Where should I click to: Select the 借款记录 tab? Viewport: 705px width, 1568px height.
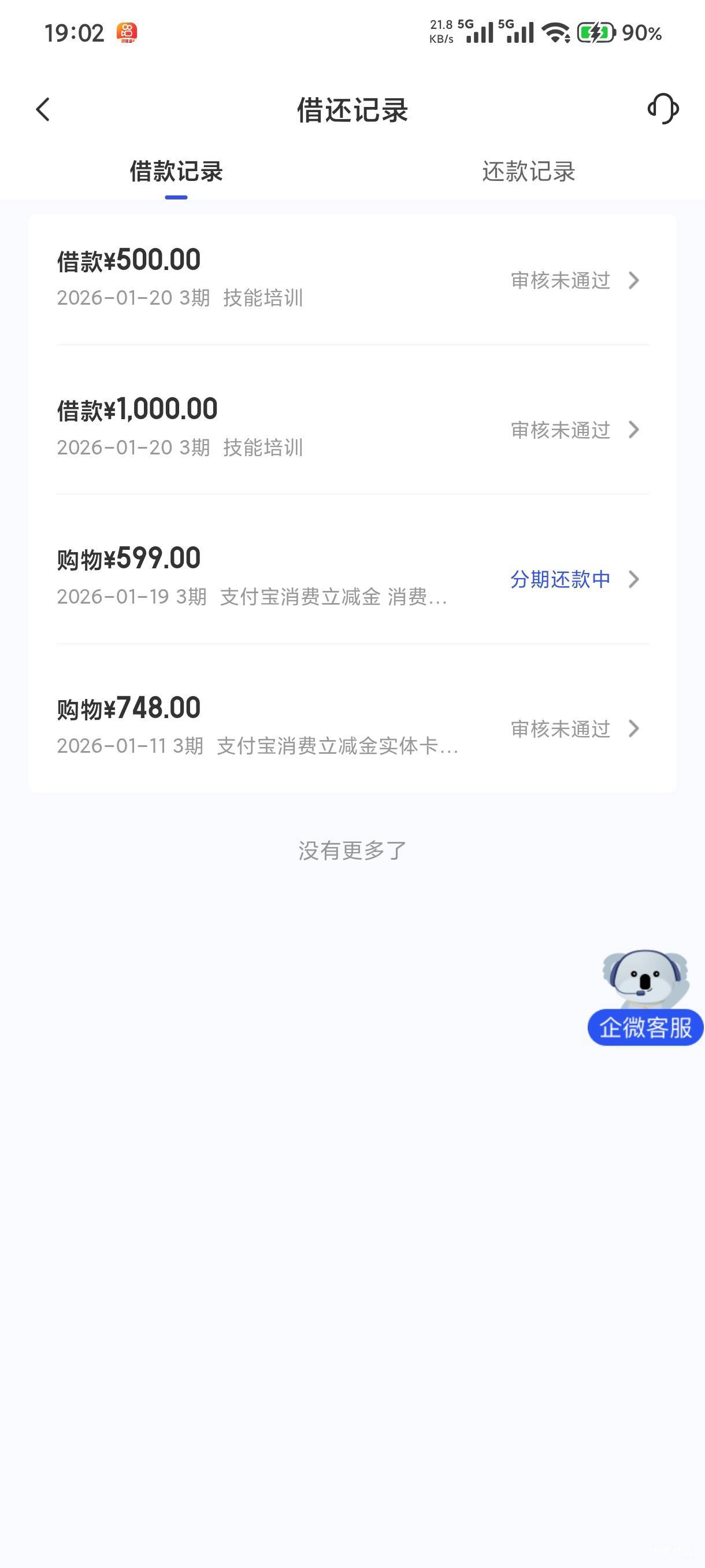click(176, 172)
